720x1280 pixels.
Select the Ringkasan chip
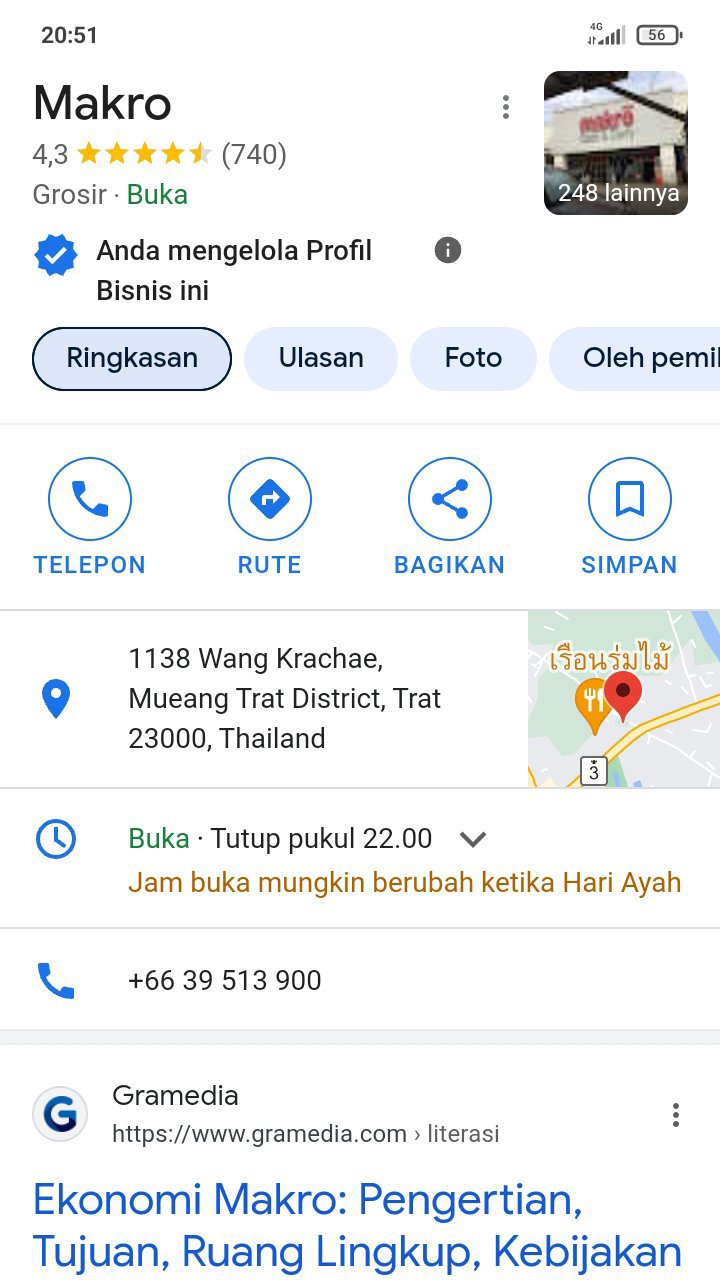pos(132,358)
